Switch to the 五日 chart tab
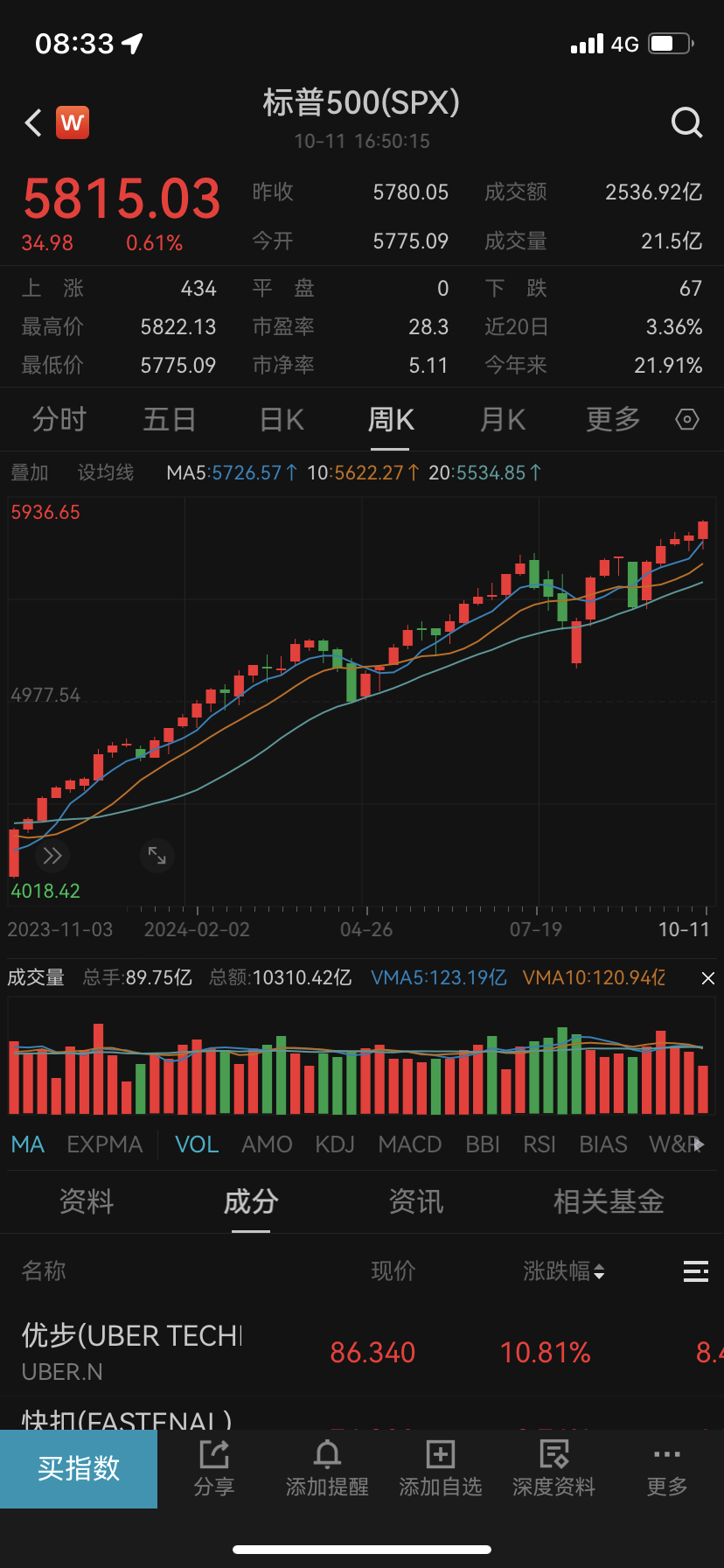The width and height of the screenshot is (724, 1568). tap(170, 420)
